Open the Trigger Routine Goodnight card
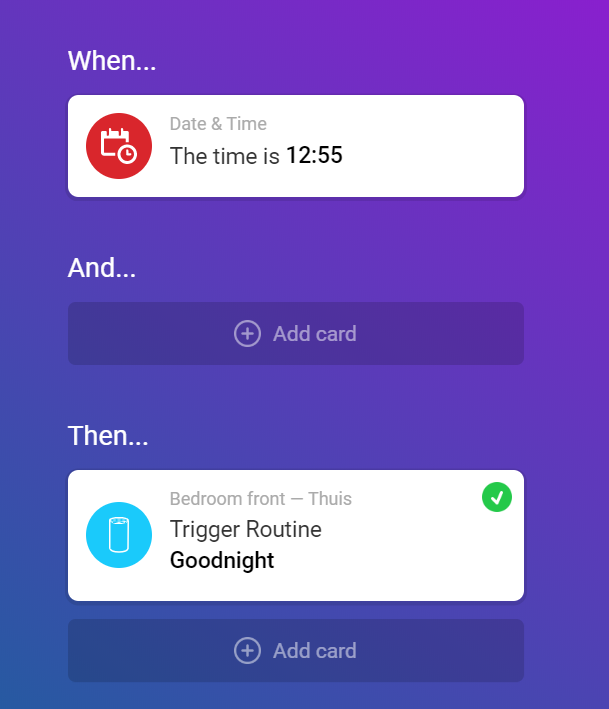Image resolution: width=609 pixels, height=709 pixels. tap(295, 536)
